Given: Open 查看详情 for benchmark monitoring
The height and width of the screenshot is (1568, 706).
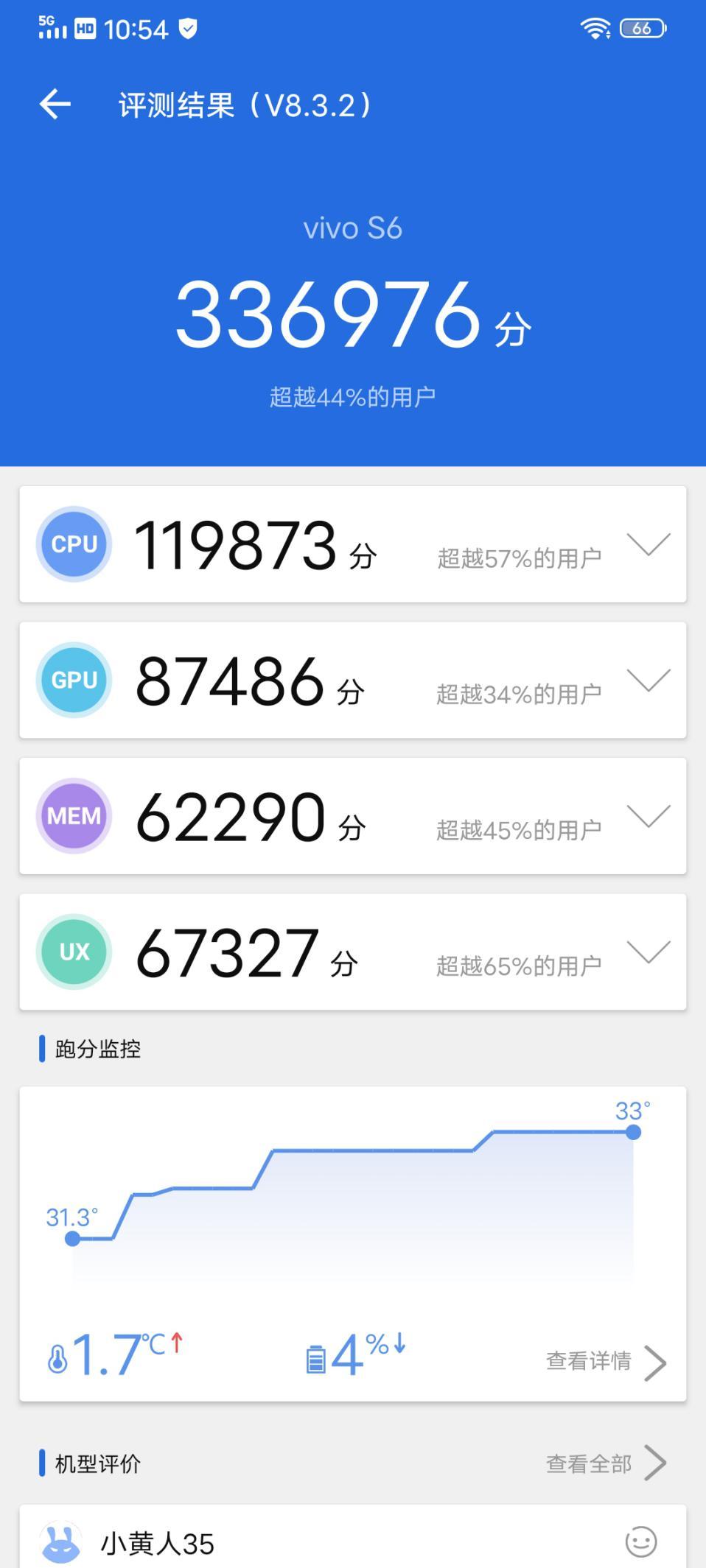Looking at the screenshot, I should point(604,1362).
